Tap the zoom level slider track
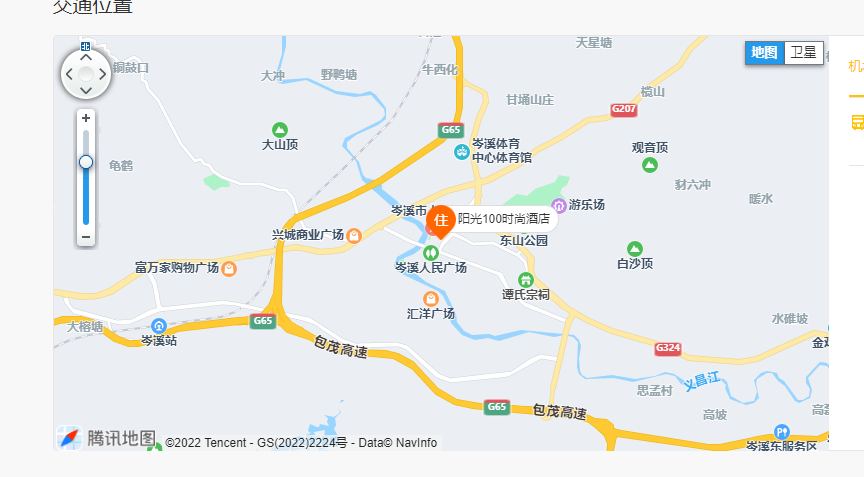The width and height of the screenshot is (864, 477). [x=86, y=195]
